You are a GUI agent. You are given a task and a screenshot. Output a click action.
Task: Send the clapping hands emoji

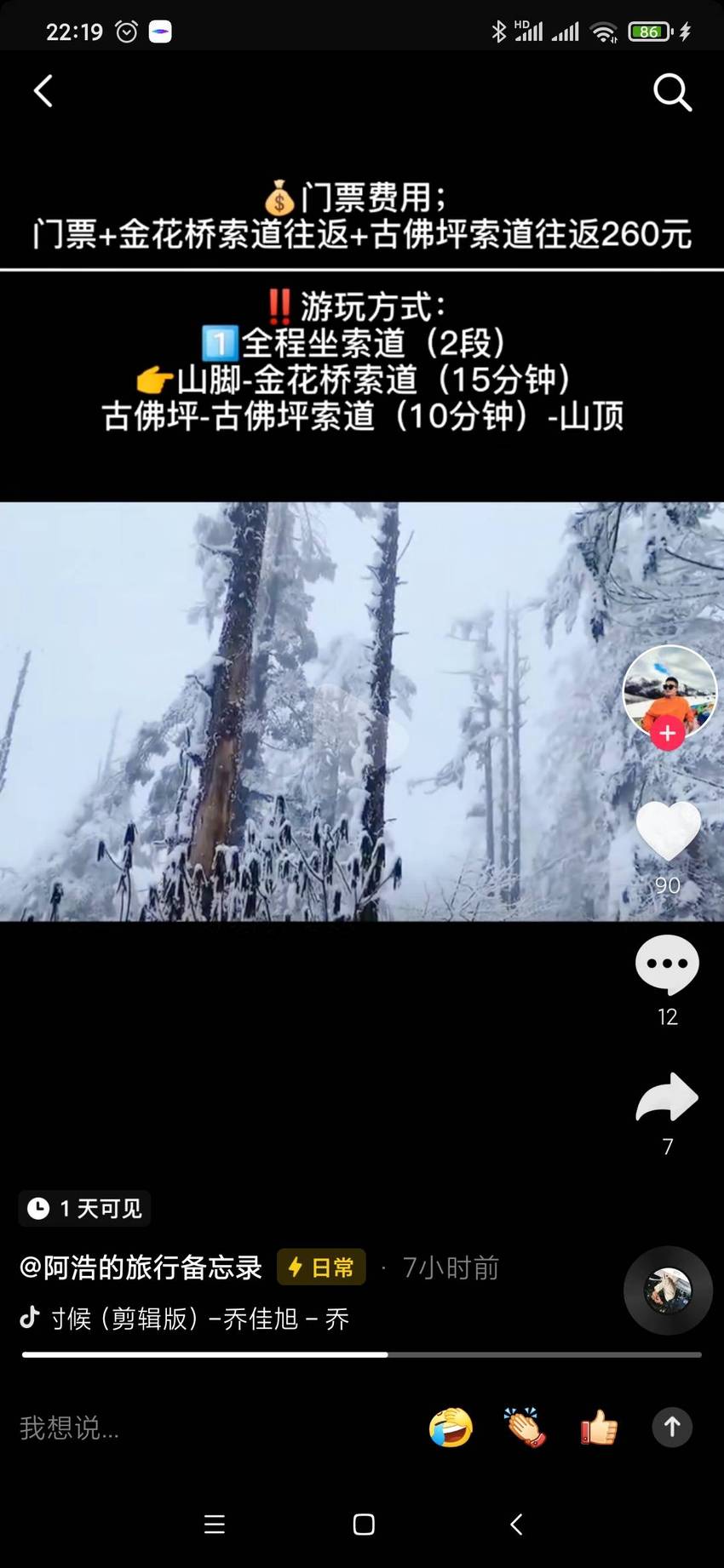coord(525,1428)
